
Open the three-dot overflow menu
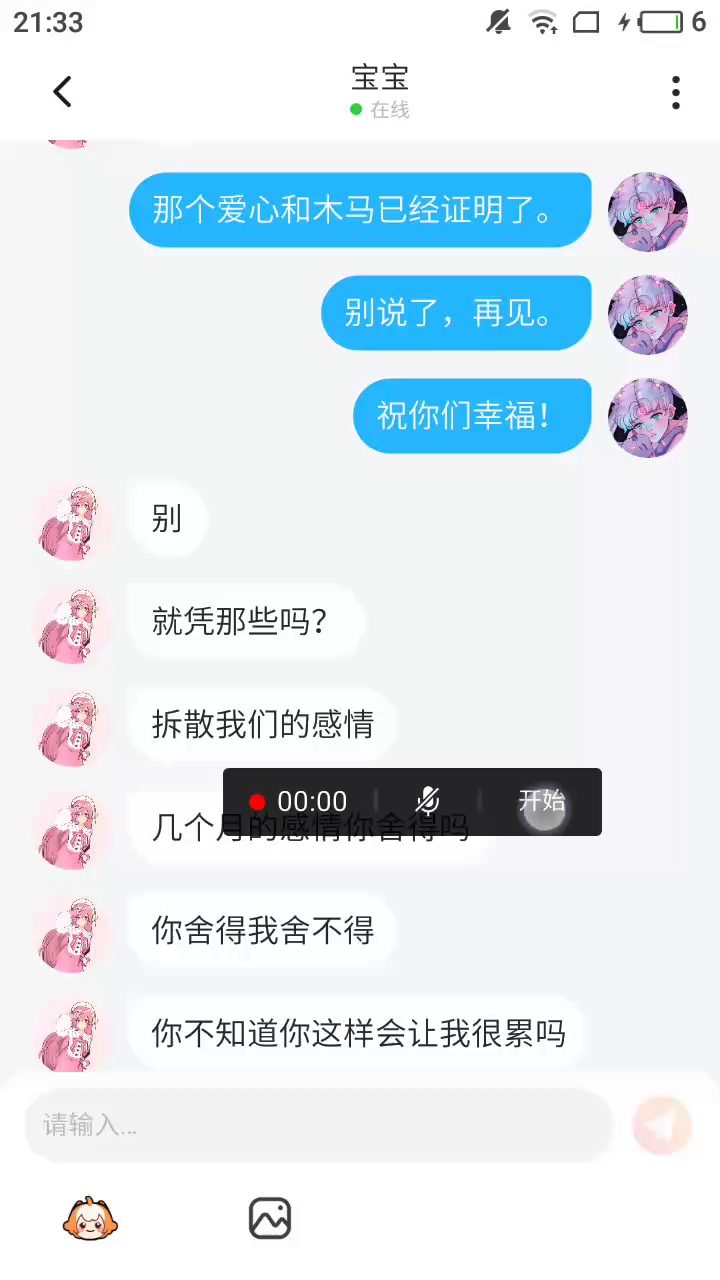(676, 92)
